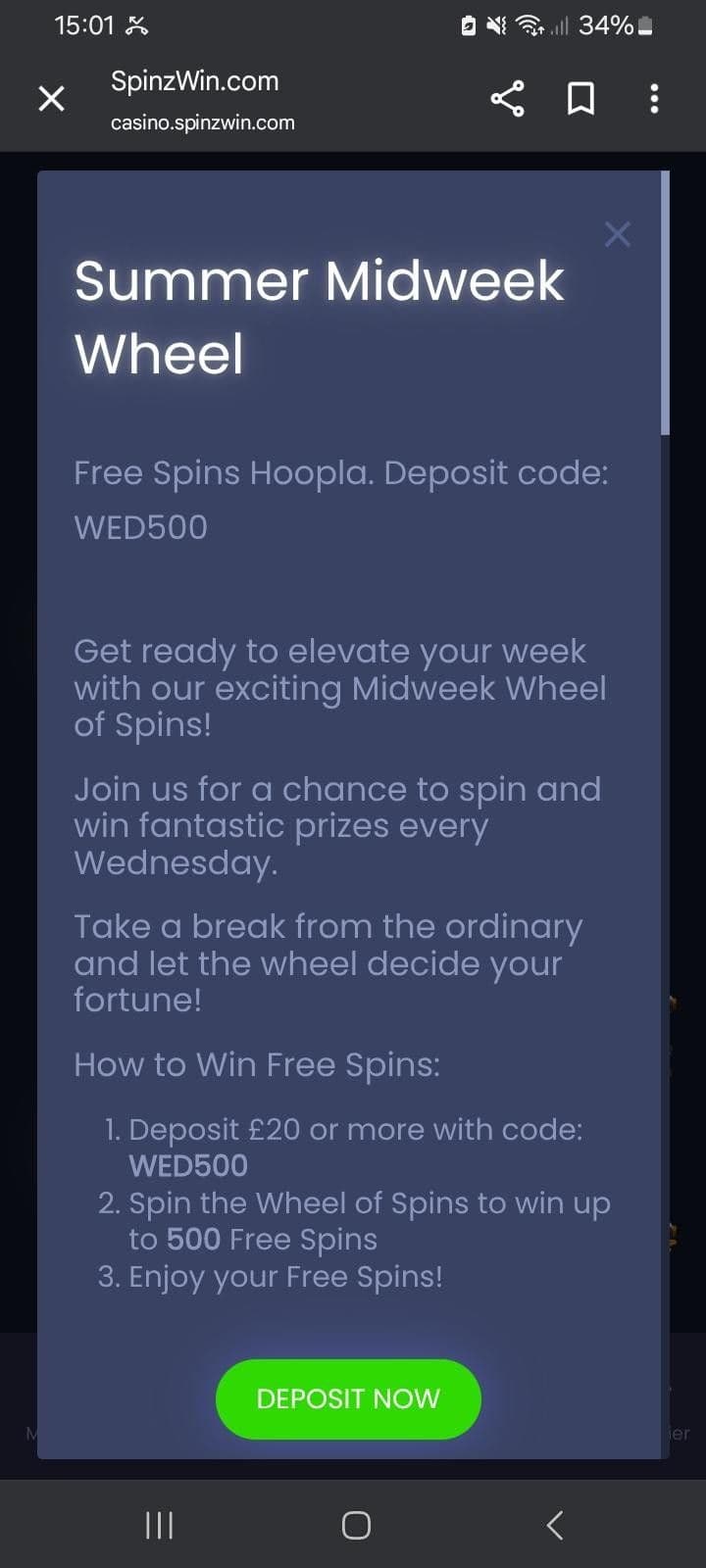Screen dimensions: 706x1568
Task: Bookmark the SpinzWin page
Action: (x=580, y=99)
